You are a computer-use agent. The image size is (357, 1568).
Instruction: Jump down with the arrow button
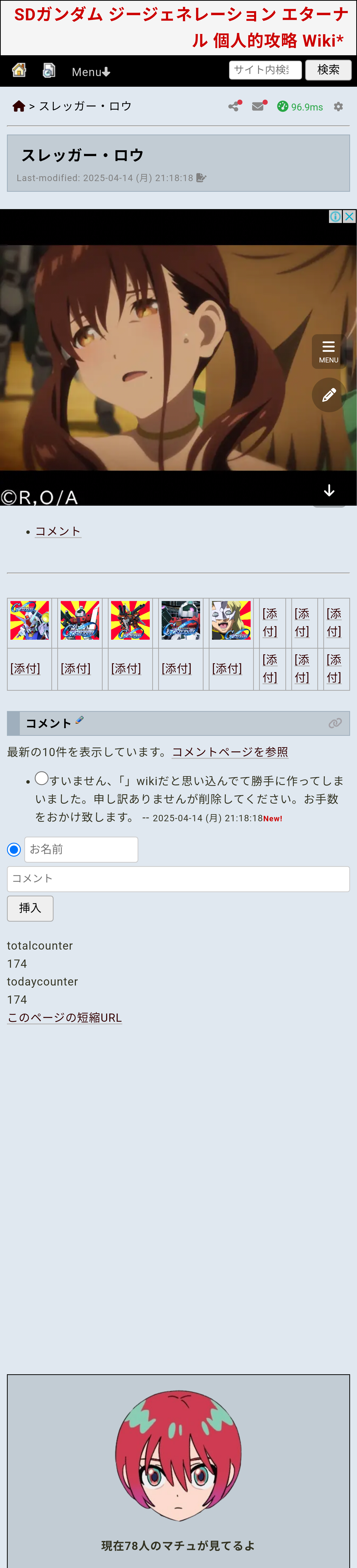(x=329, y=491)
